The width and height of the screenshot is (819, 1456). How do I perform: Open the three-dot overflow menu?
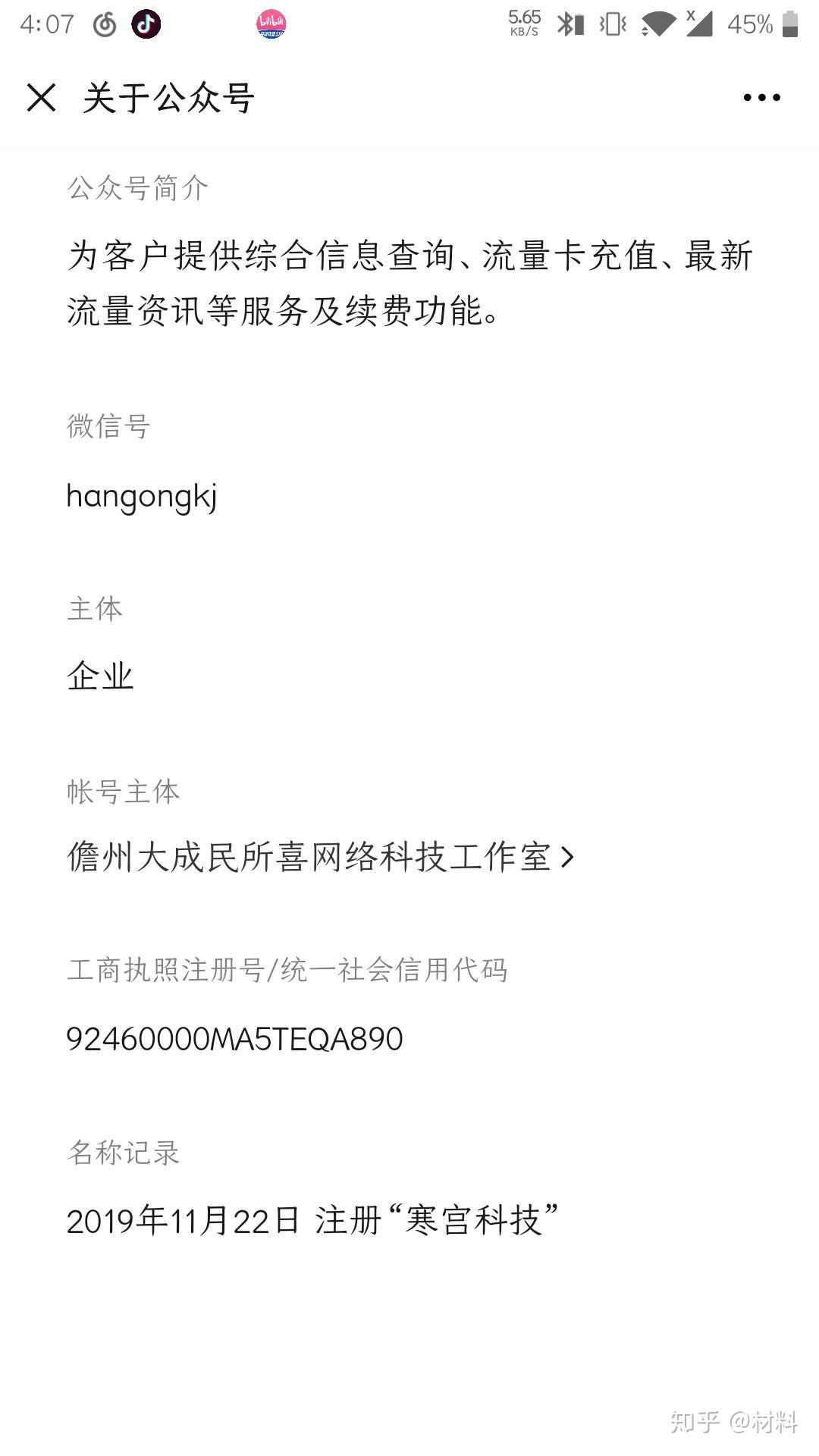761,98
